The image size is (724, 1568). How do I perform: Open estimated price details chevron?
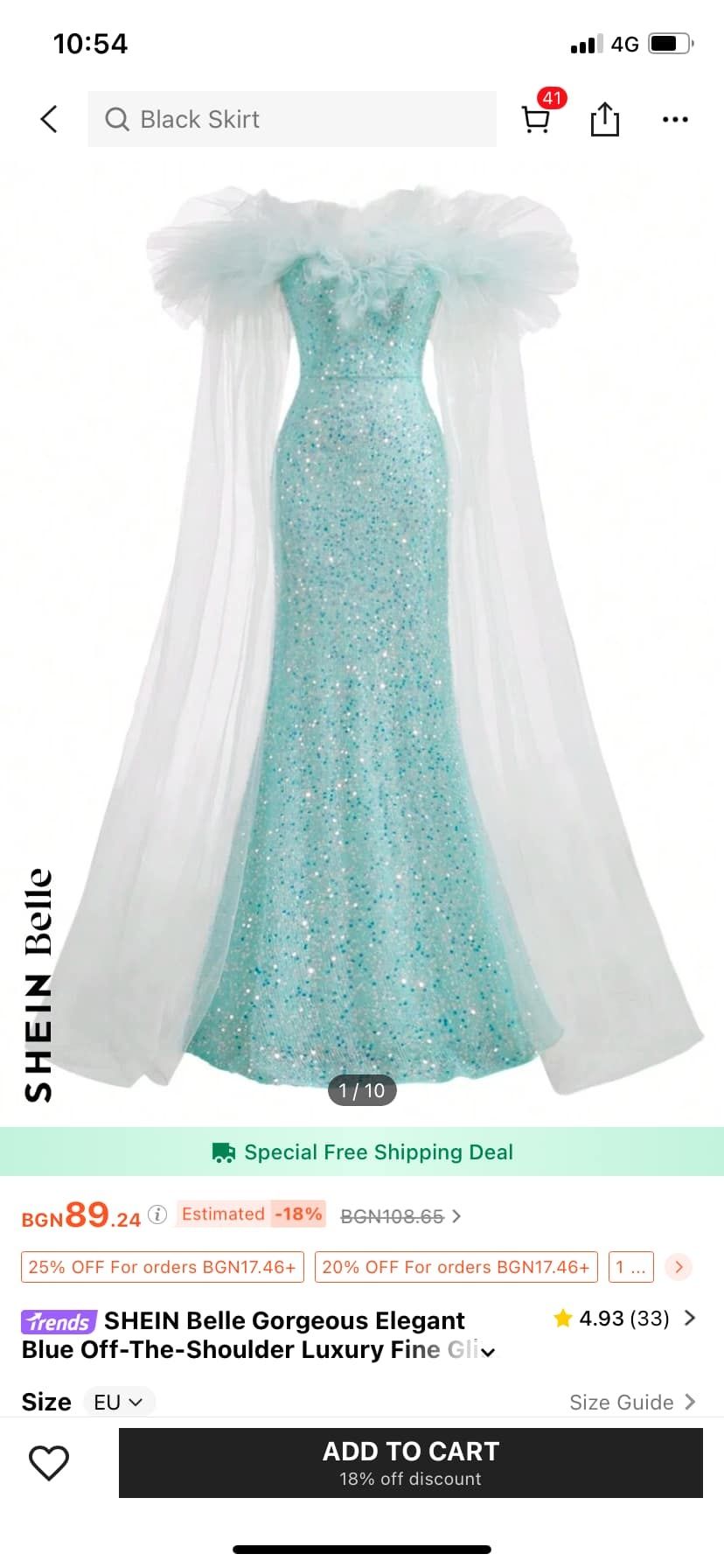[x=456, y=1216]
